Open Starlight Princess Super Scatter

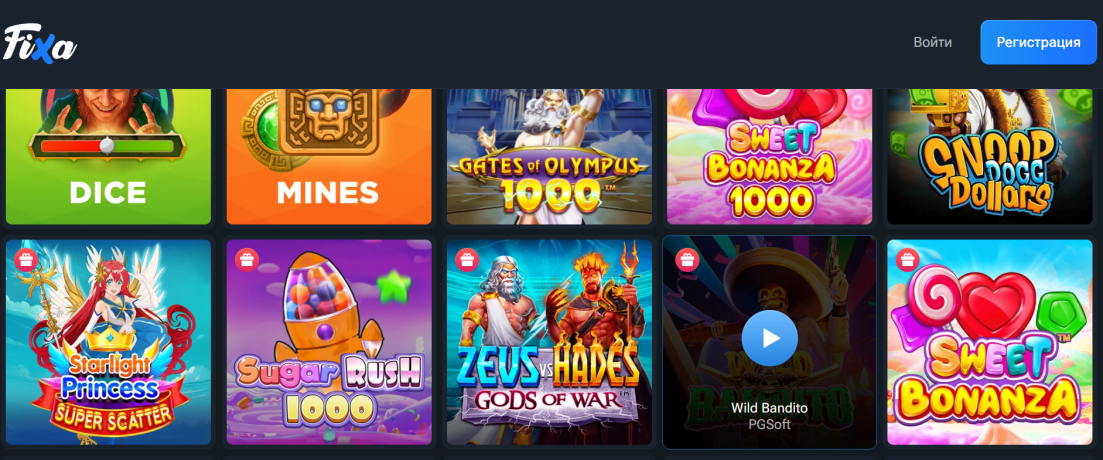point(108,342)
